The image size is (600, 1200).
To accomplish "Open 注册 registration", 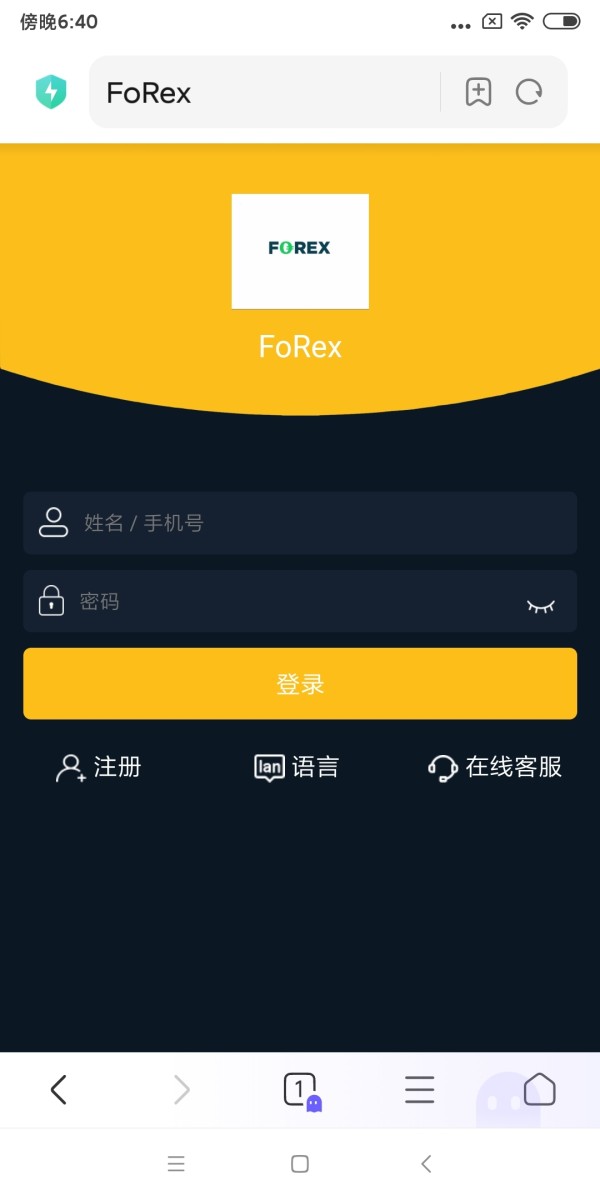I will [98, 767].
